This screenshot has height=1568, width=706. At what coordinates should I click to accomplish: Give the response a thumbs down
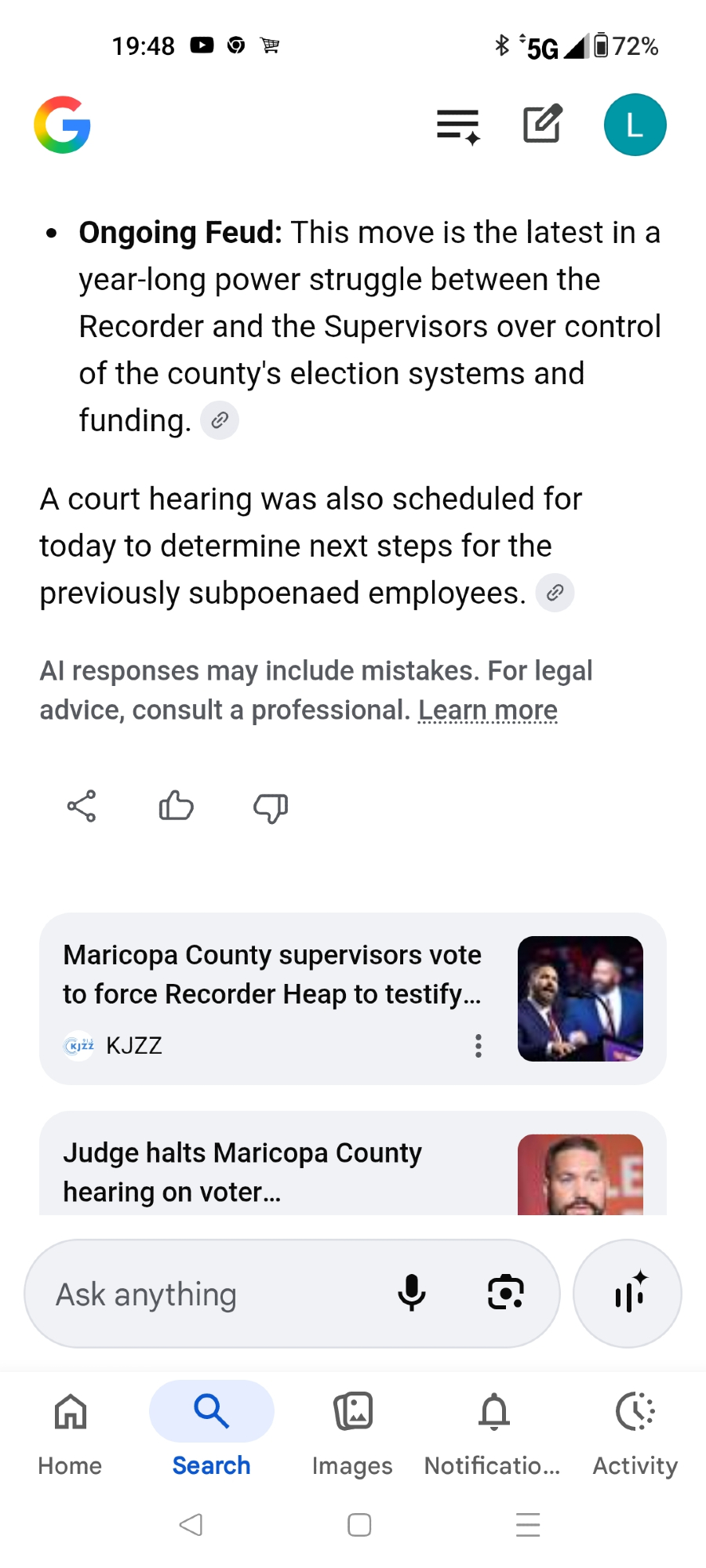click(271, 808)
